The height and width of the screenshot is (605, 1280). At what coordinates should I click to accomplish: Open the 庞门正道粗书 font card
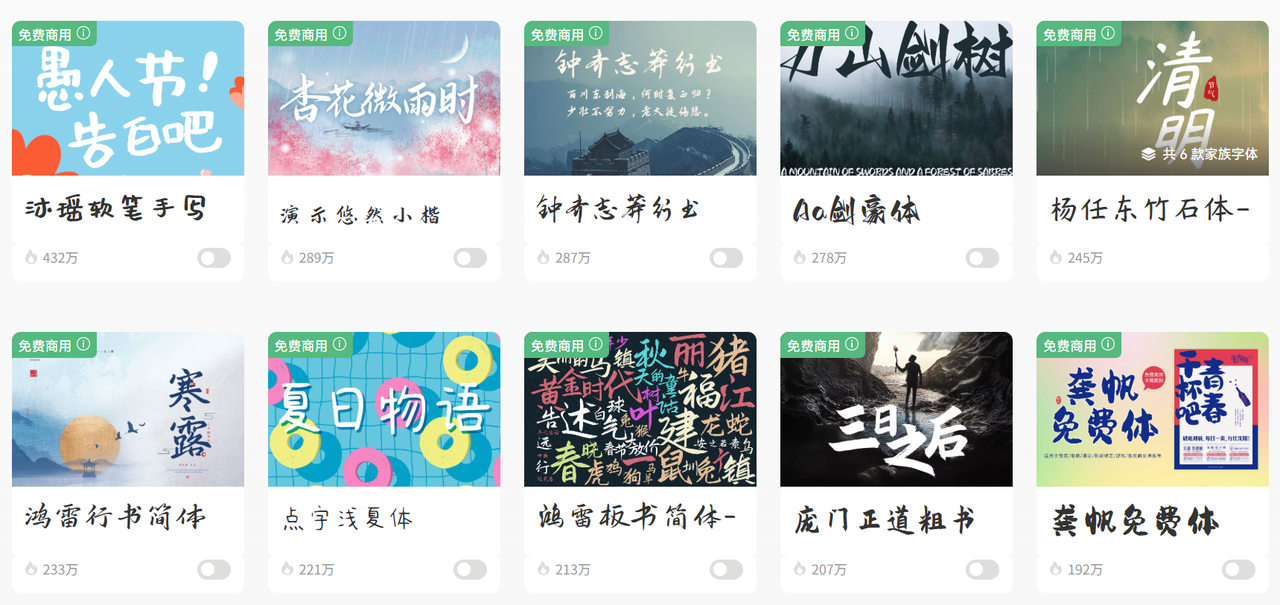896,412
